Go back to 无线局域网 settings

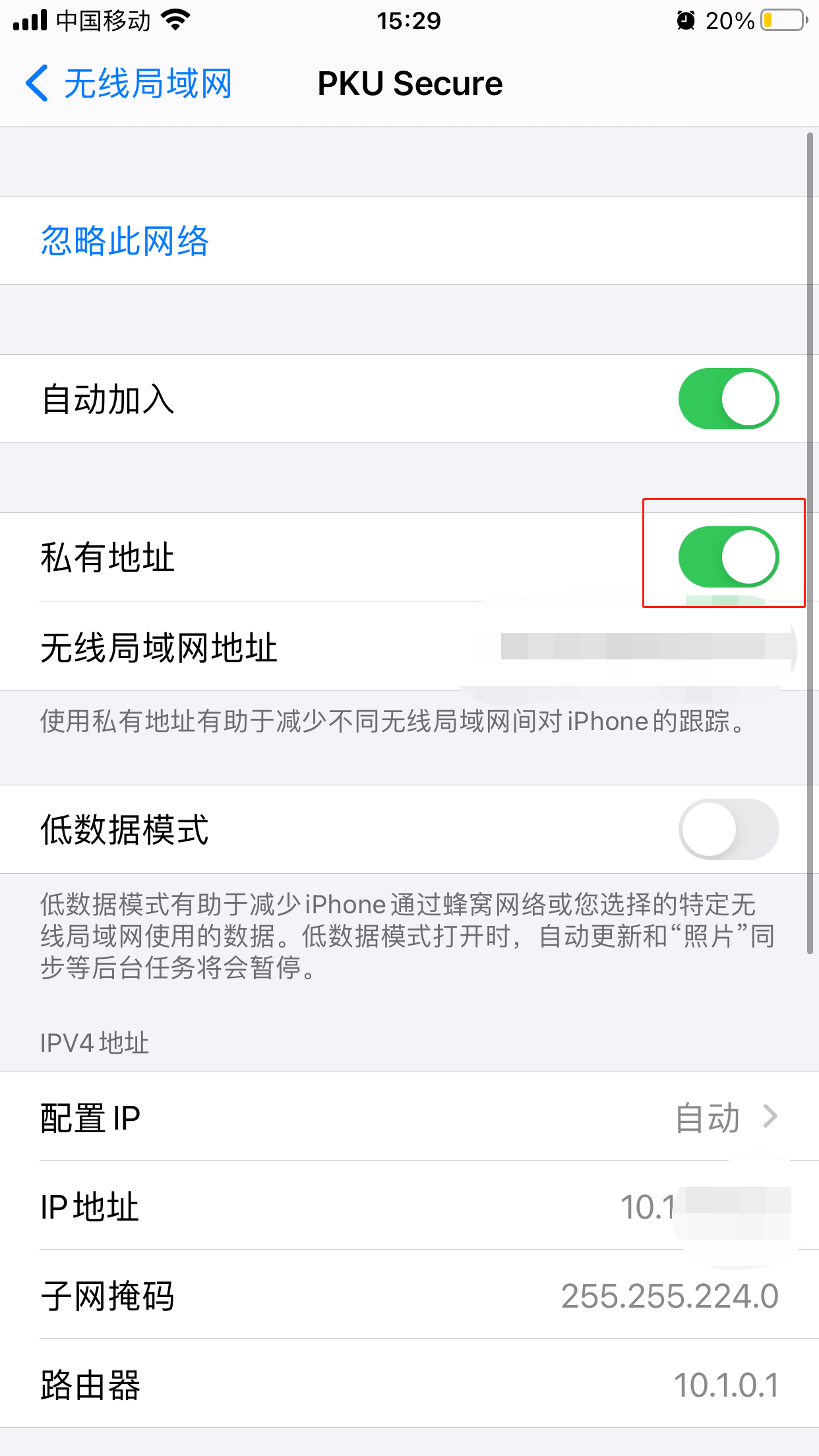point(129,84)
